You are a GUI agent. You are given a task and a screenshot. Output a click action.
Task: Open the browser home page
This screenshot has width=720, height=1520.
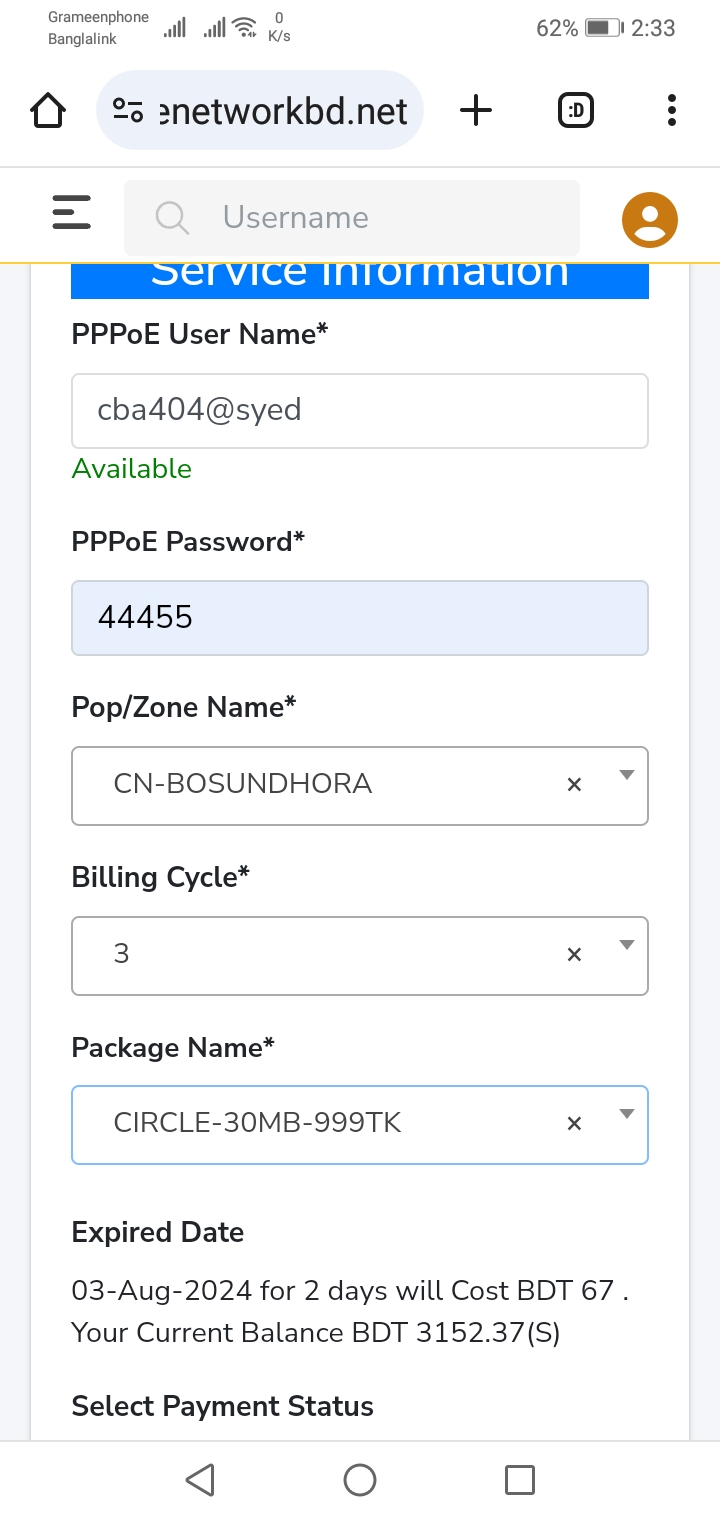(x=48, y=110)
